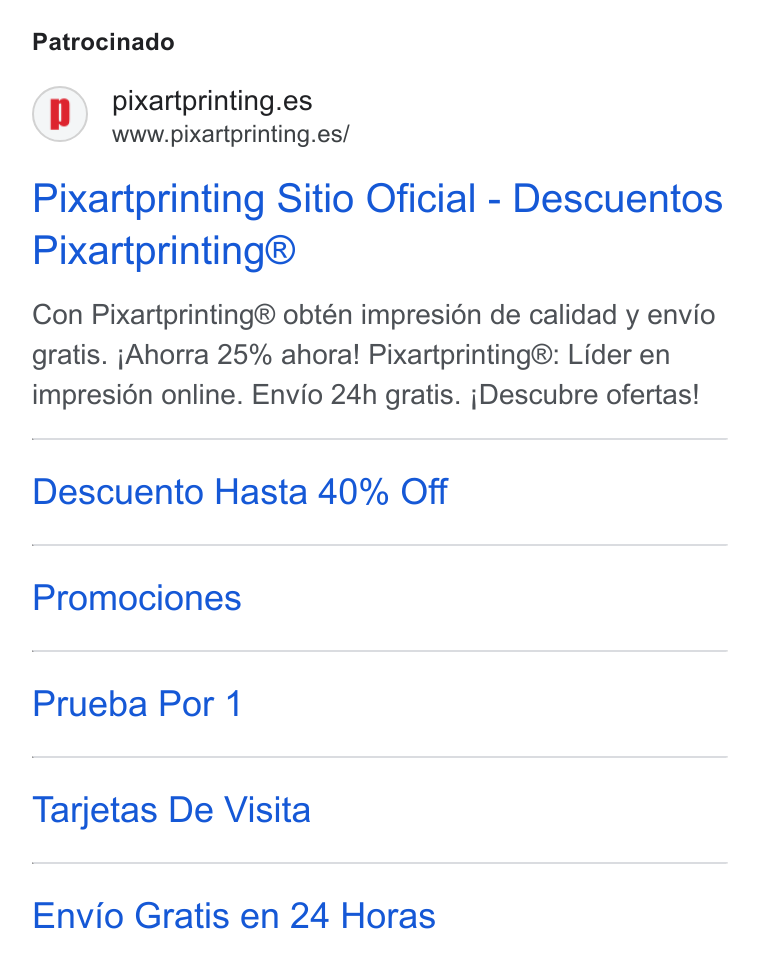Viewport: 760px width, 968px height.
Task: Go to Tarjetas De Visita
Action: tap(171, 810)
